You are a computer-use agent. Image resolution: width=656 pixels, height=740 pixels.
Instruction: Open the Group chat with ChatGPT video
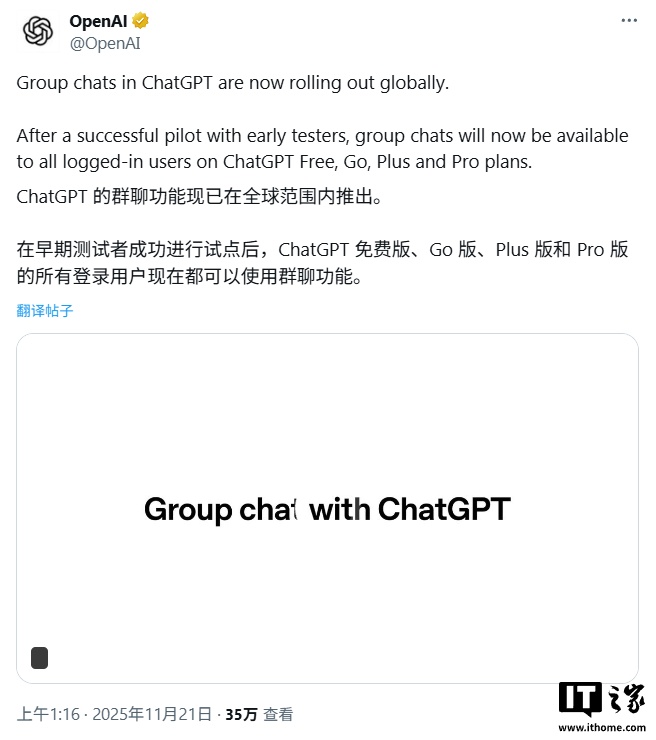327,508
